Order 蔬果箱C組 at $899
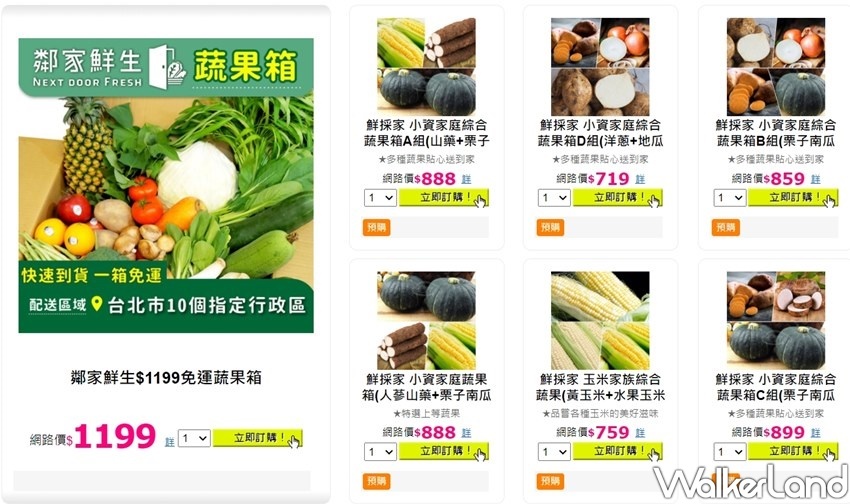The image size is (850, 504). click(793, 451)
